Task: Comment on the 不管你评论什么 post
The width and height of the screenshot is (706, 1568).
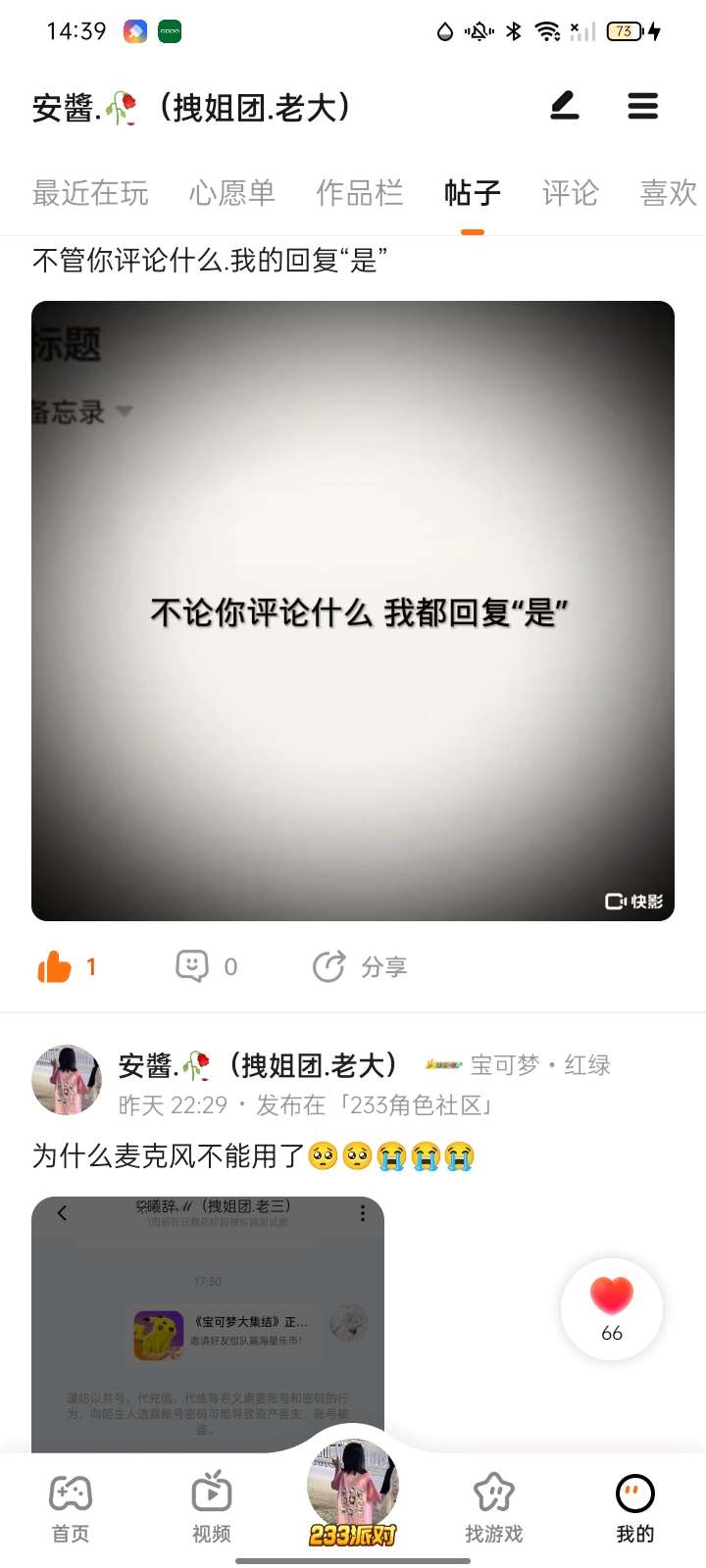Action: coord(192,967)
